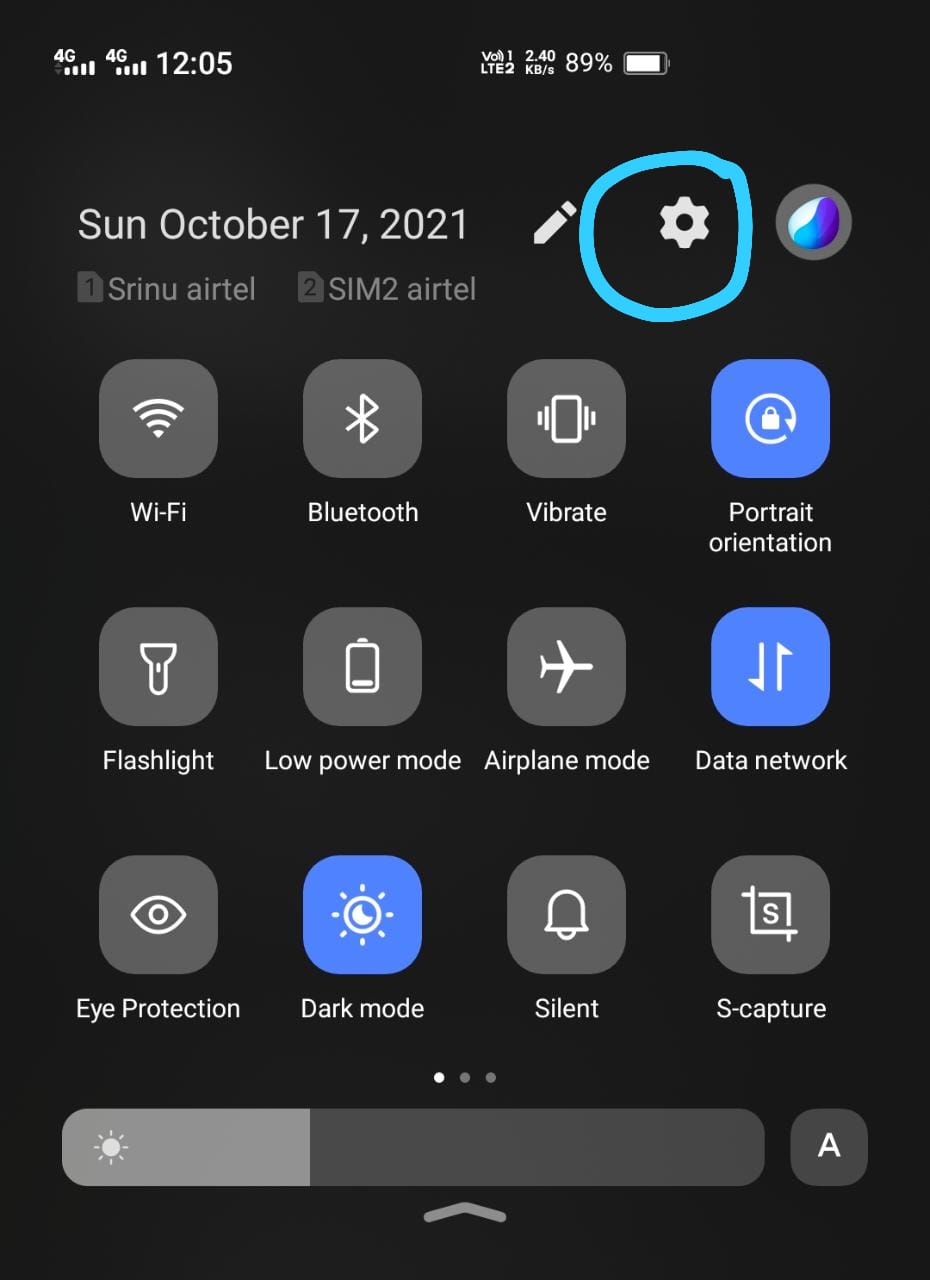Screen dimensions: 930x1280
Task: Disable Portrait orientation lock
Action: pyautogui.click(x=770, y=418)
